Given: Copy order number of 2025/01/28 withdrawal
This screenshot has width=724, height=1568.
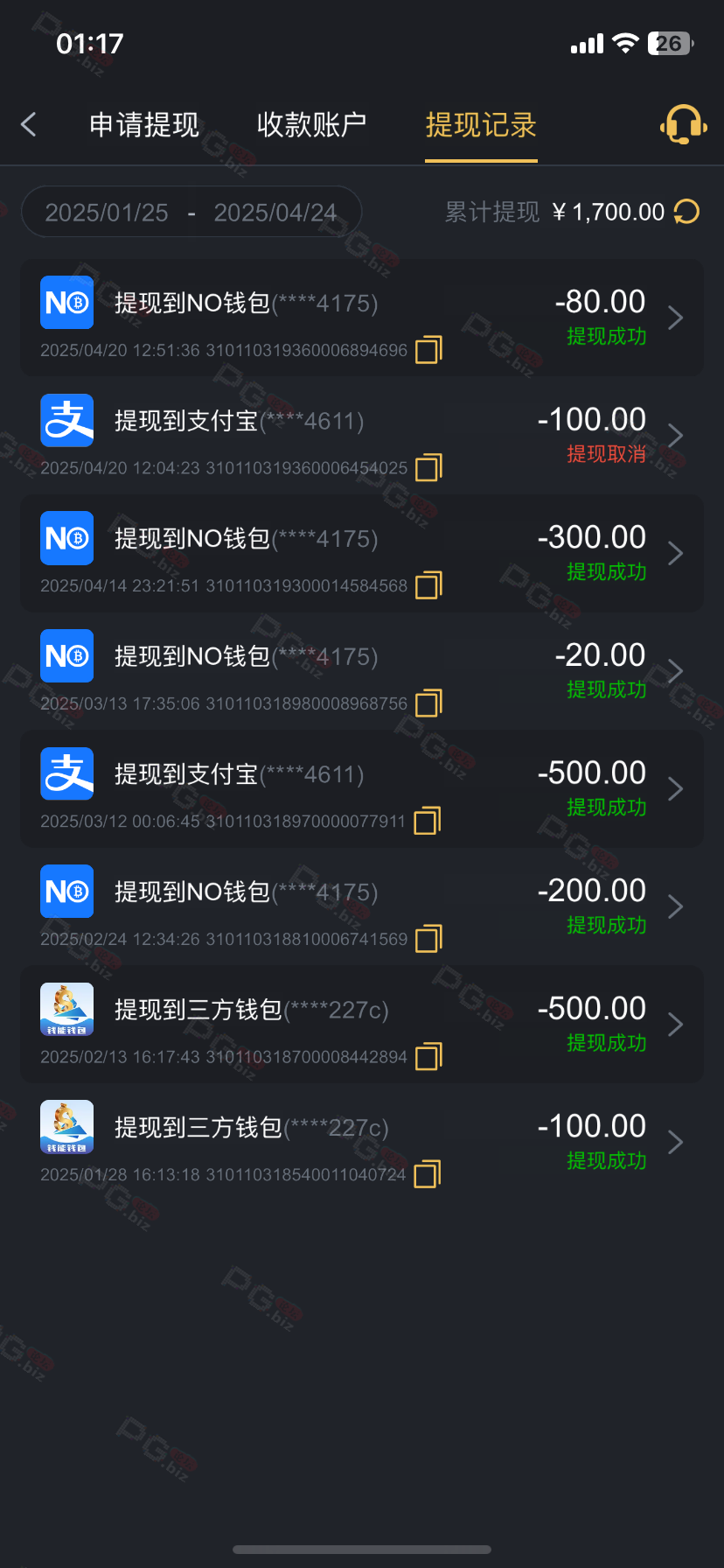Looking at the screenshot, I should 427,1173.
